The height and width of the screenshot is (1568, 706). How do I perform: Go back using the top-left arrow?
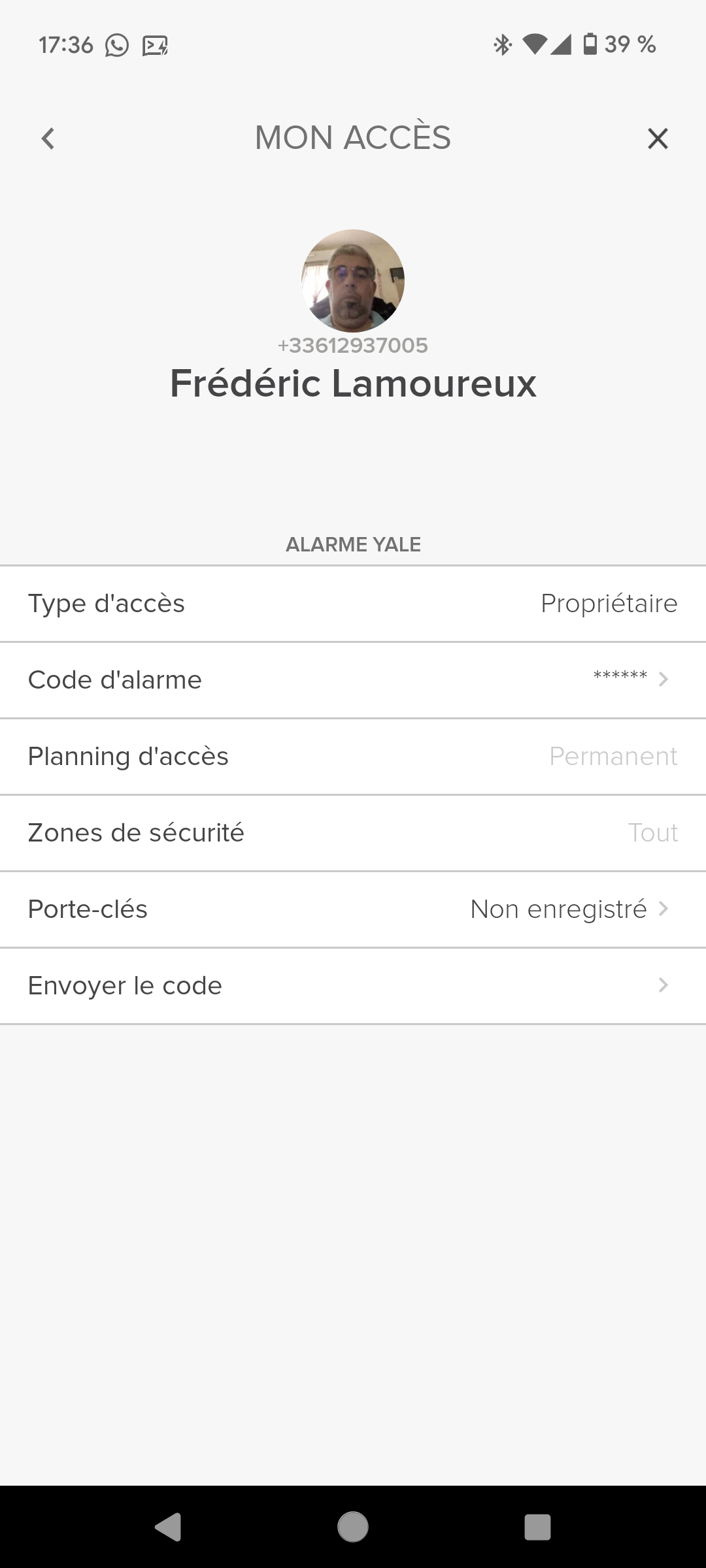(48, 139)
